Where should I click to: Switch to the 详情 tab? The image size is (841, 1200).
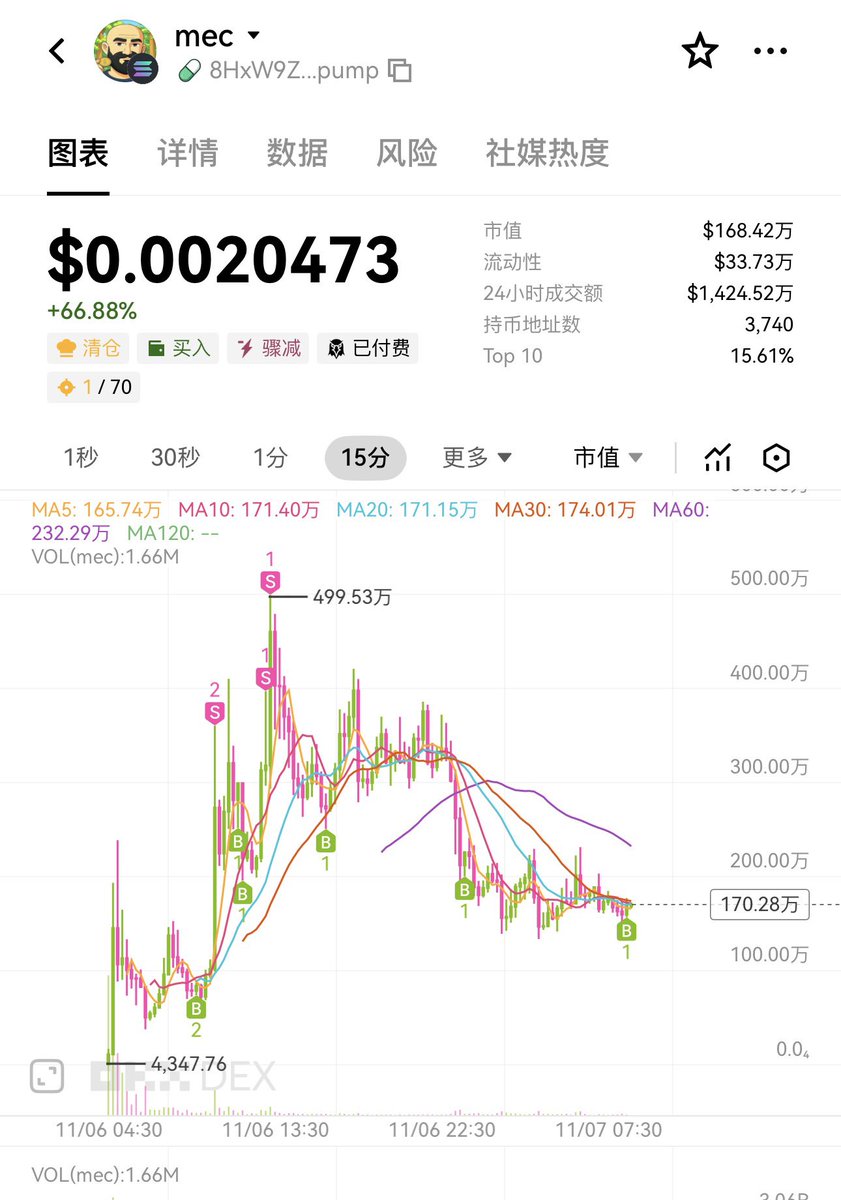click(187, 153)
